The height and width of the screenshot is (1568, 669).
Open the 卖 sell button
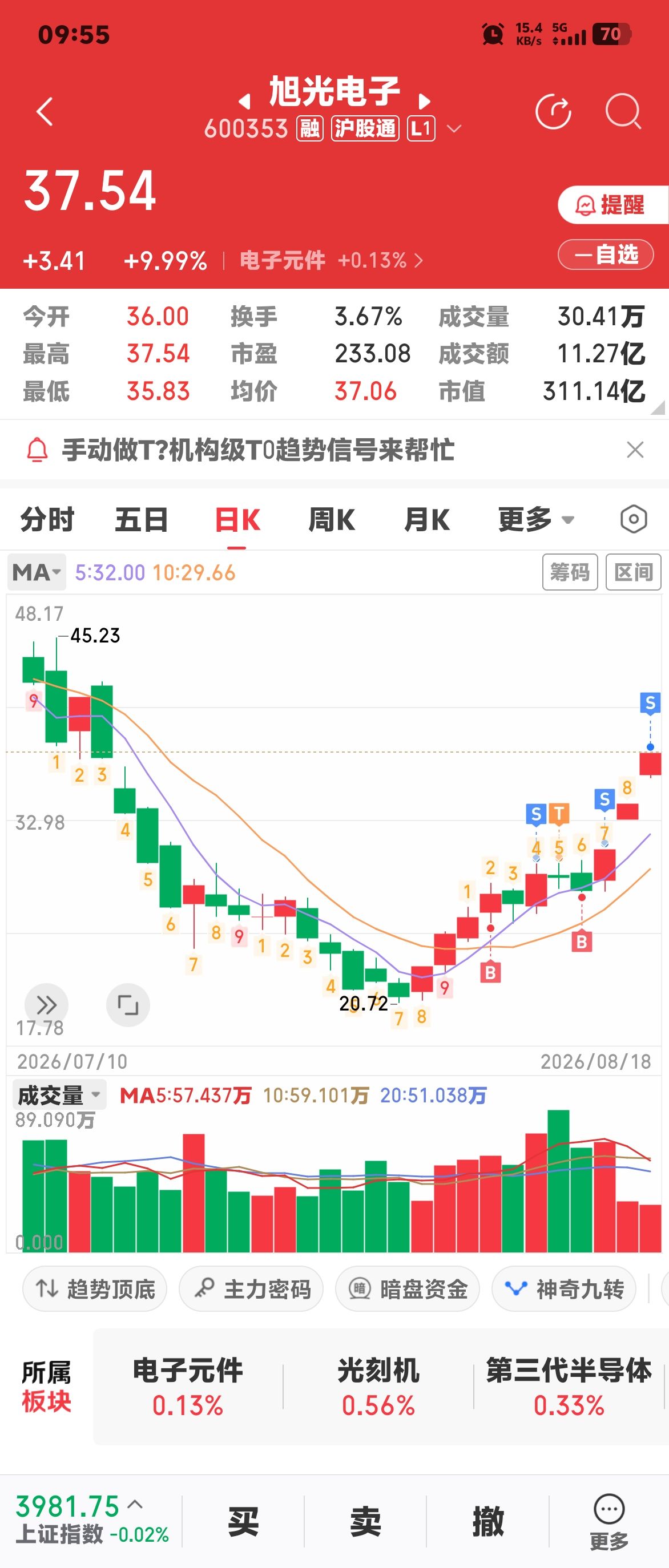click(x=365, y=1521)
